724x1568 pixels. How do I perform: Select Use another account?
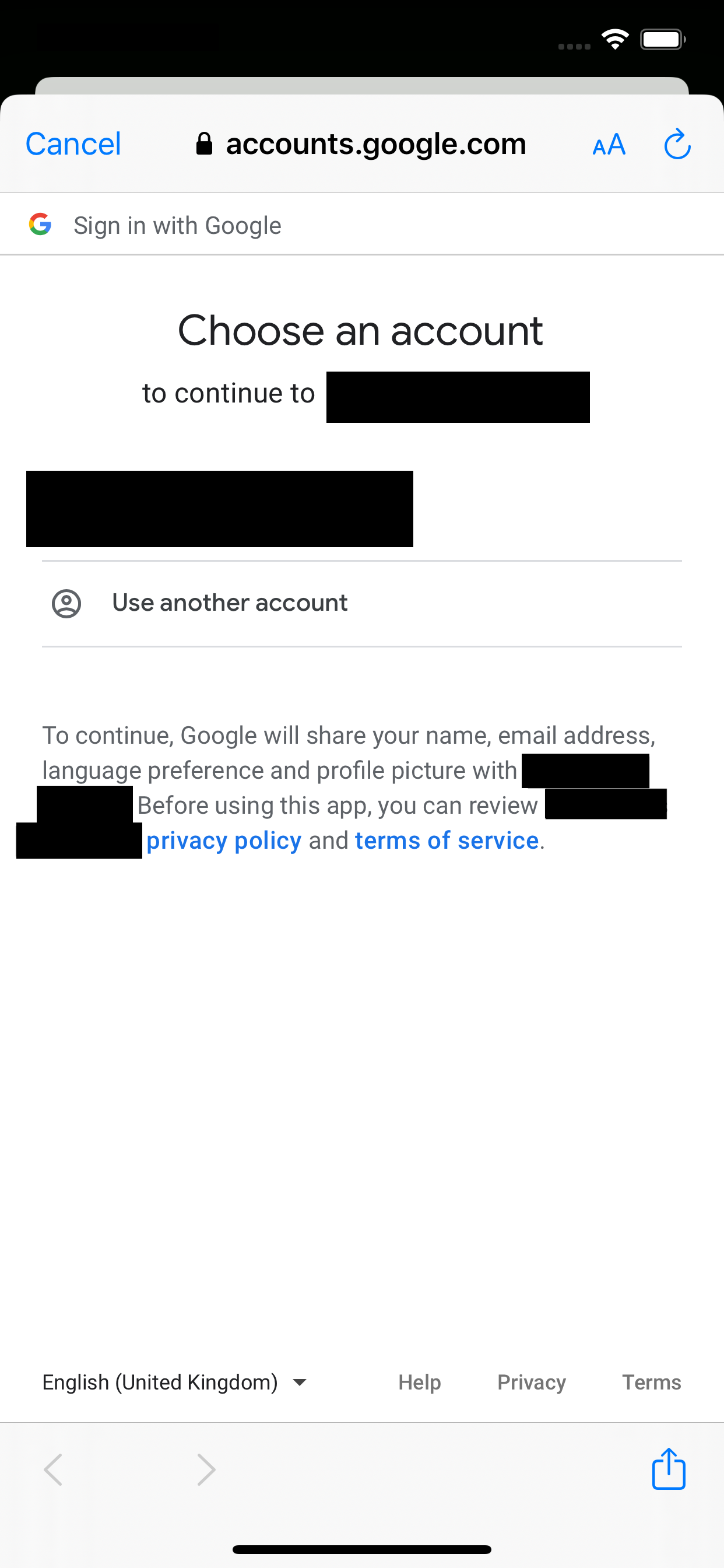pos(230,603)
